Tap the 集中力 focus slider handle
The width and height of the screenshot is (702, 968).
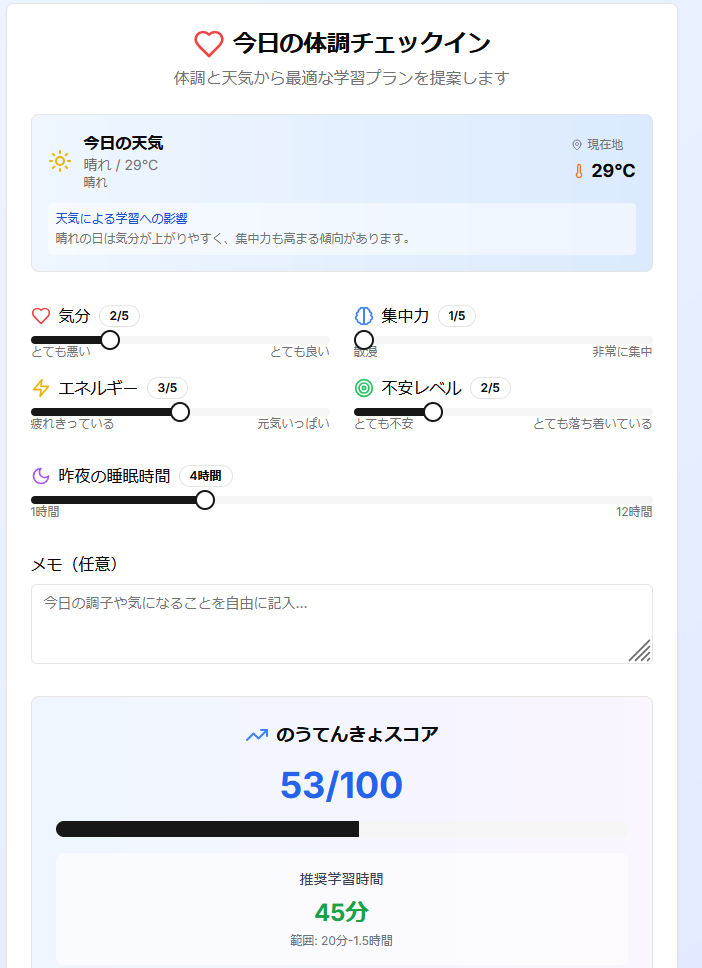coord(364,340)
